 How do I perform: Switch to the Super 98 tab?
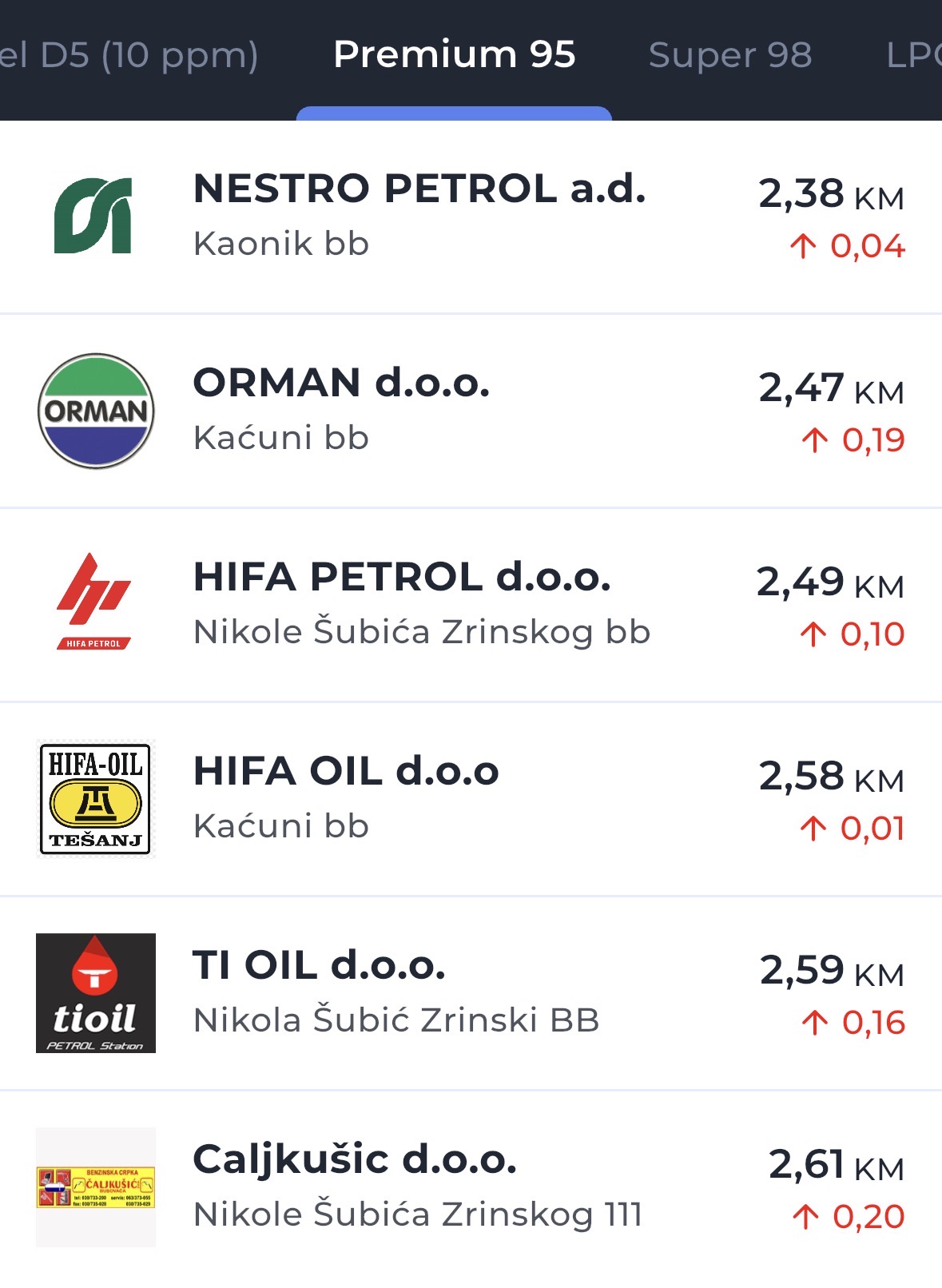click(729, 55)
